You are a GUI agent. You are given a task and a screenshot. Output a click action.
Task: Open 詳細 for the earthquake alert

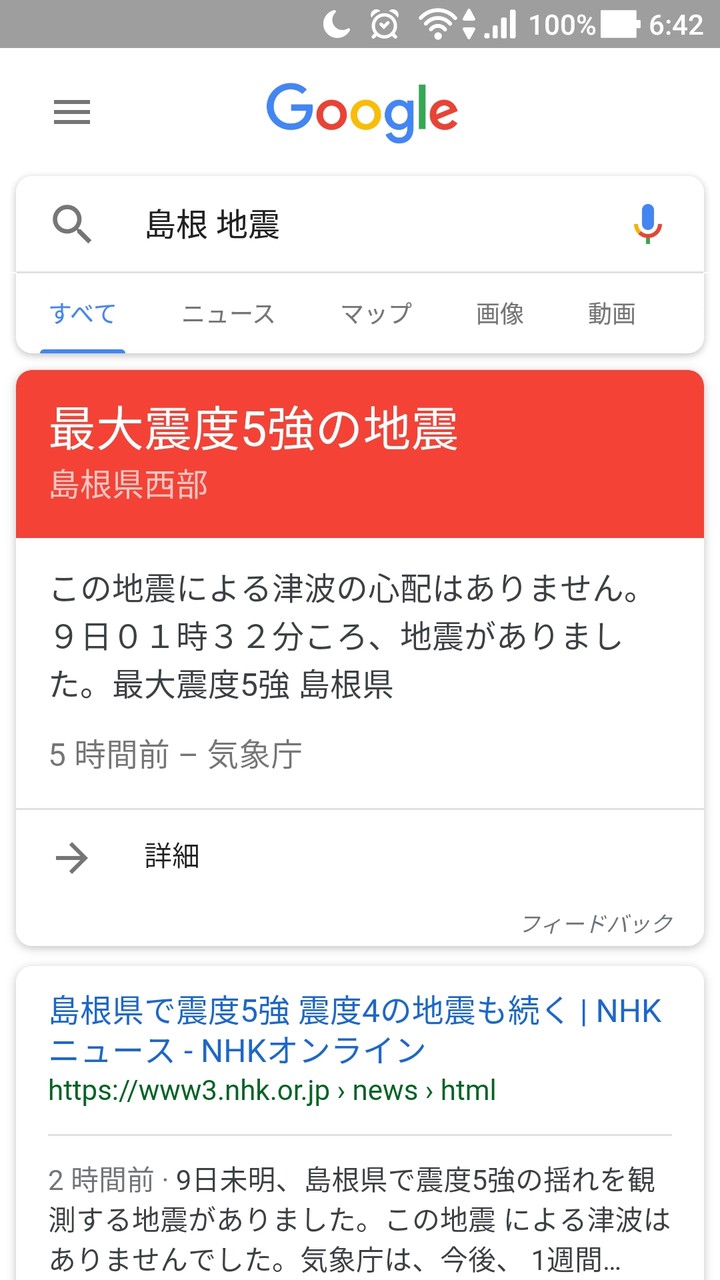tap(172, 857)
